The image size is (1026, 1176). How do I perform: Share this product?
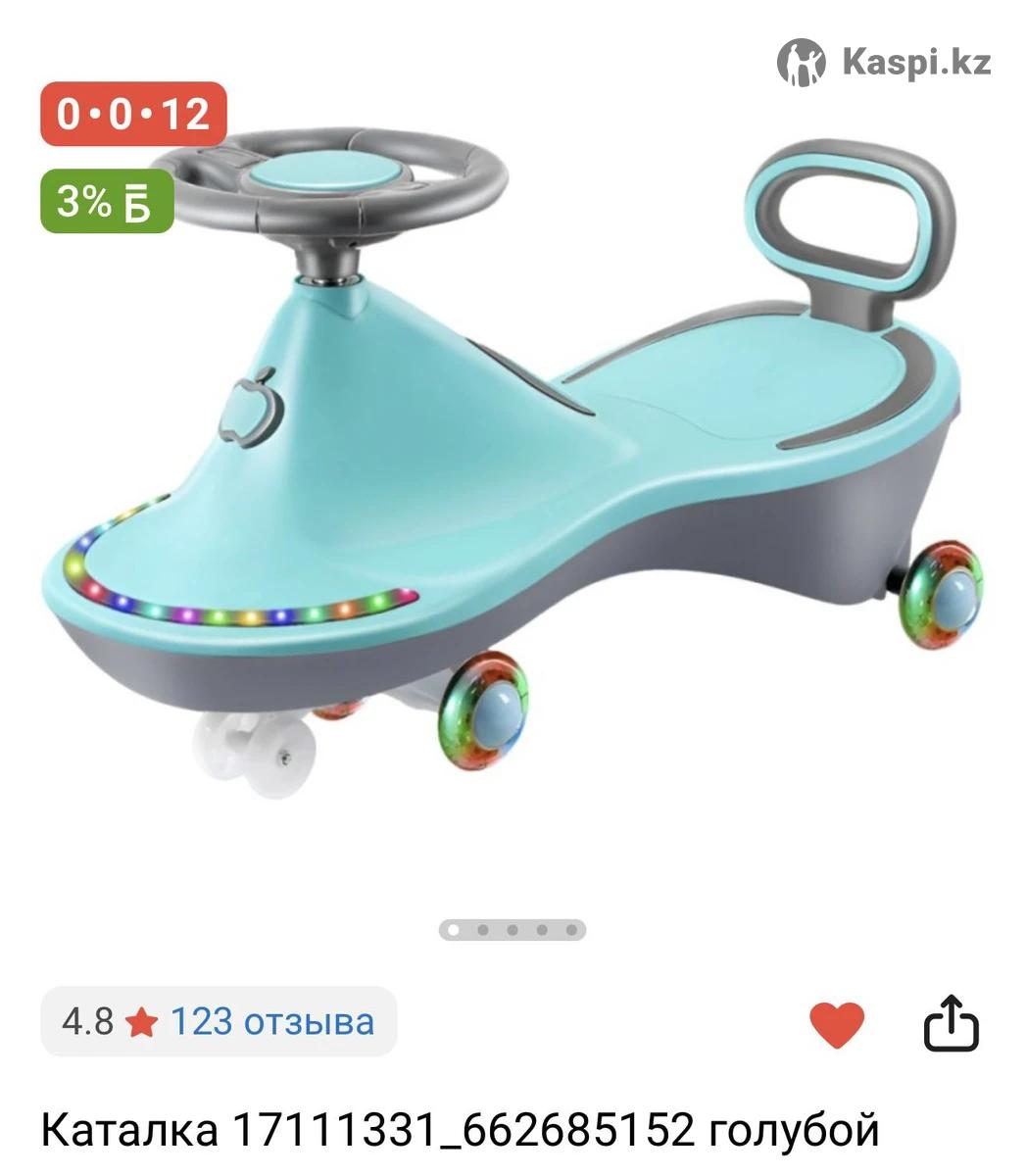(x=952, y=1024)
